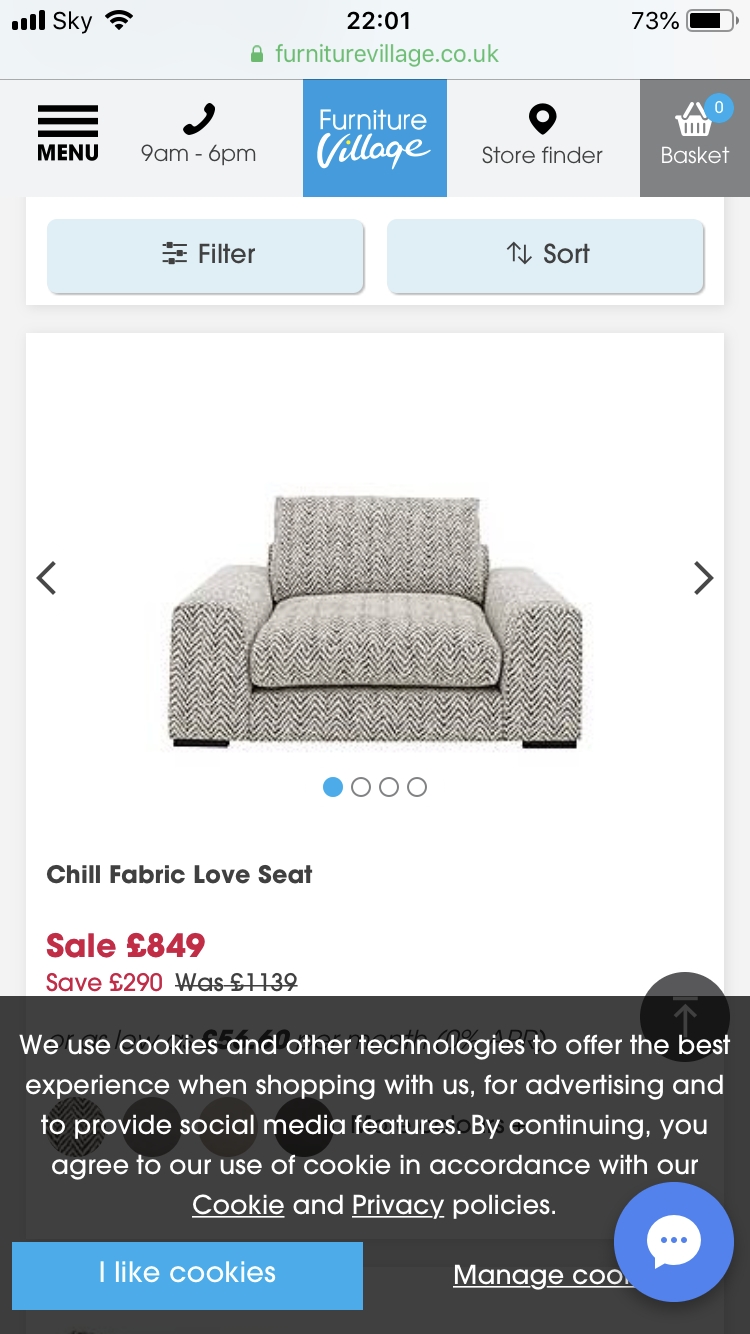Screen dimensions: 750x1334
Task: Open the Sort options
Action: pos(545,254)
